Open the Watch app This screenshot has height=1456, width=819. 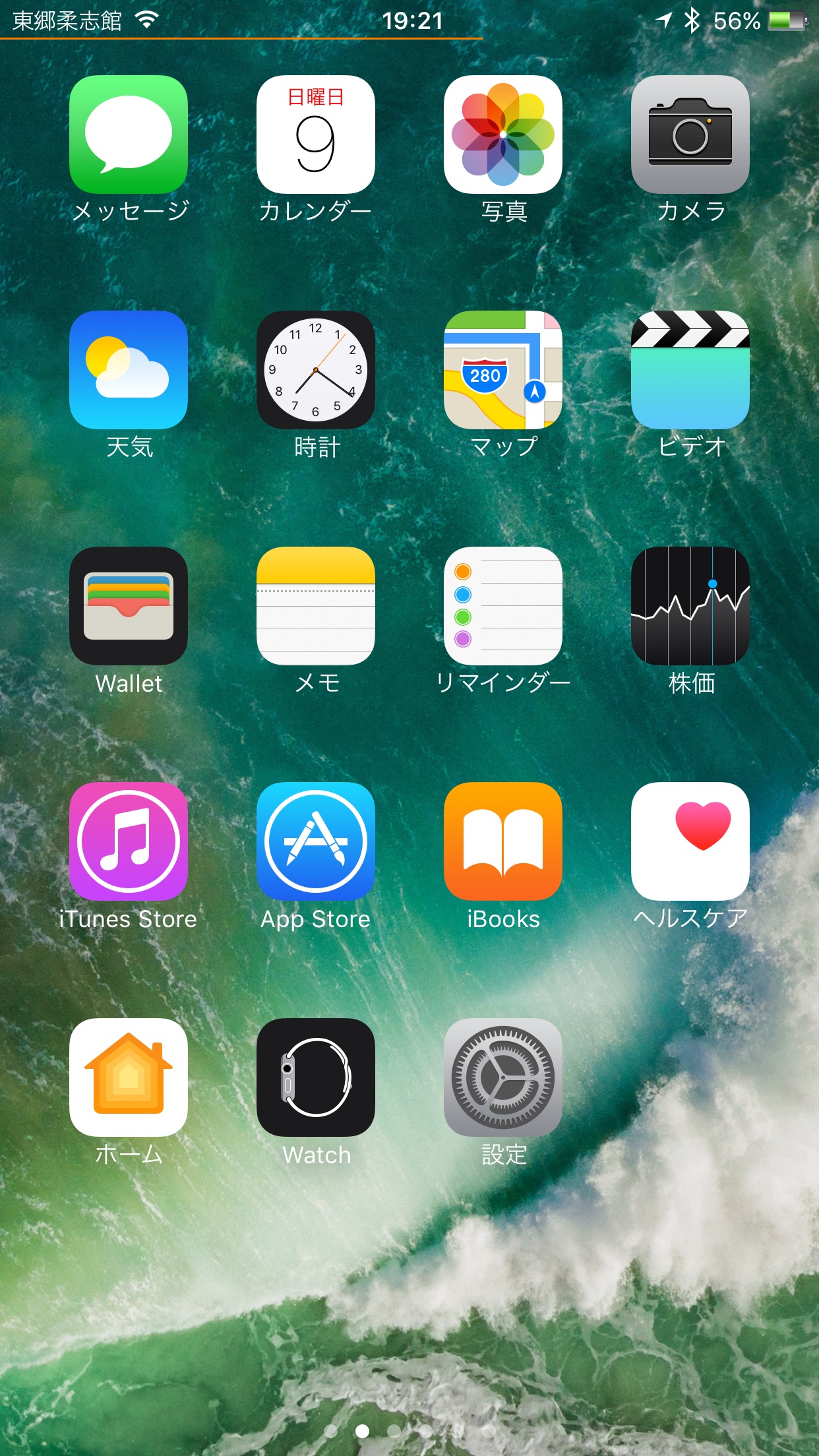316,1077
